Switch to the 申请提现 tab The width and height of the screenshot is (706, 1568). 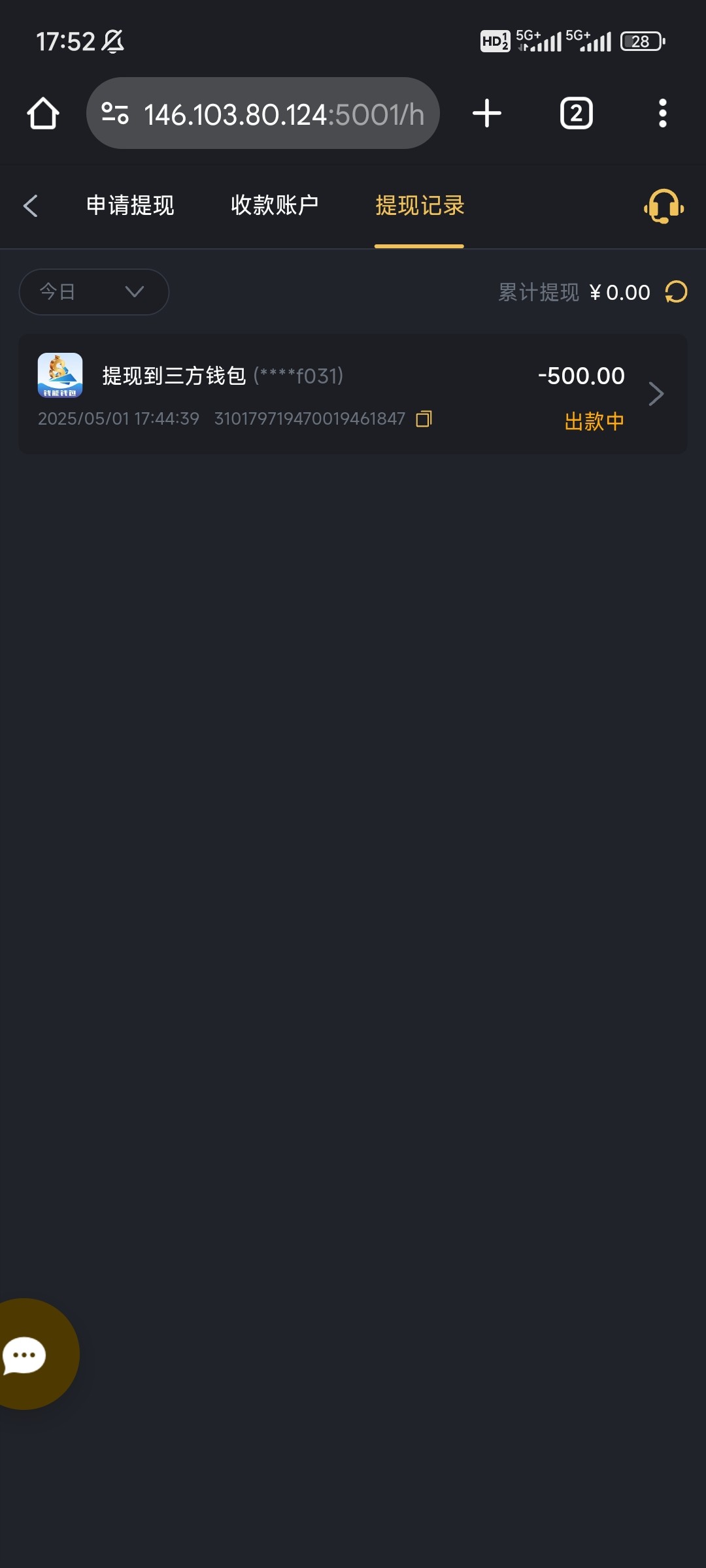[130, 206]
